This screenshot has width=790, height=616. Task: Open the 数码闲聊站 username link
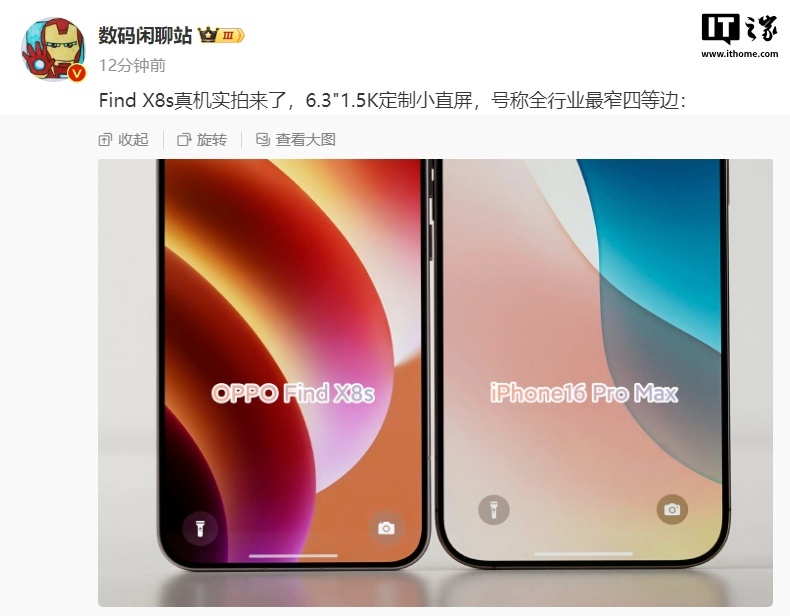tap(144, 35)
